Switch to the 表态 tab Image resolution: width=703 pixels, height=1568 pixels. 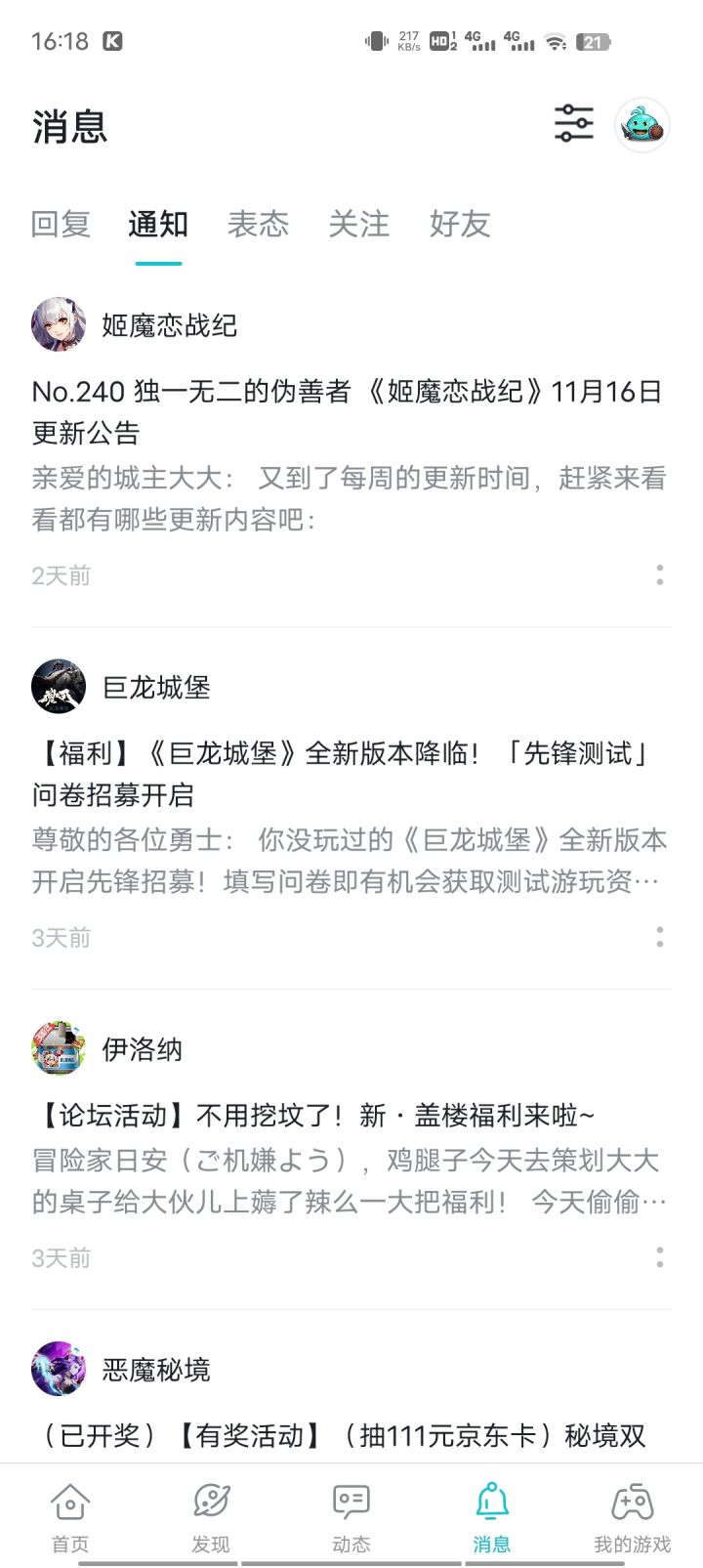click(258, 224)
